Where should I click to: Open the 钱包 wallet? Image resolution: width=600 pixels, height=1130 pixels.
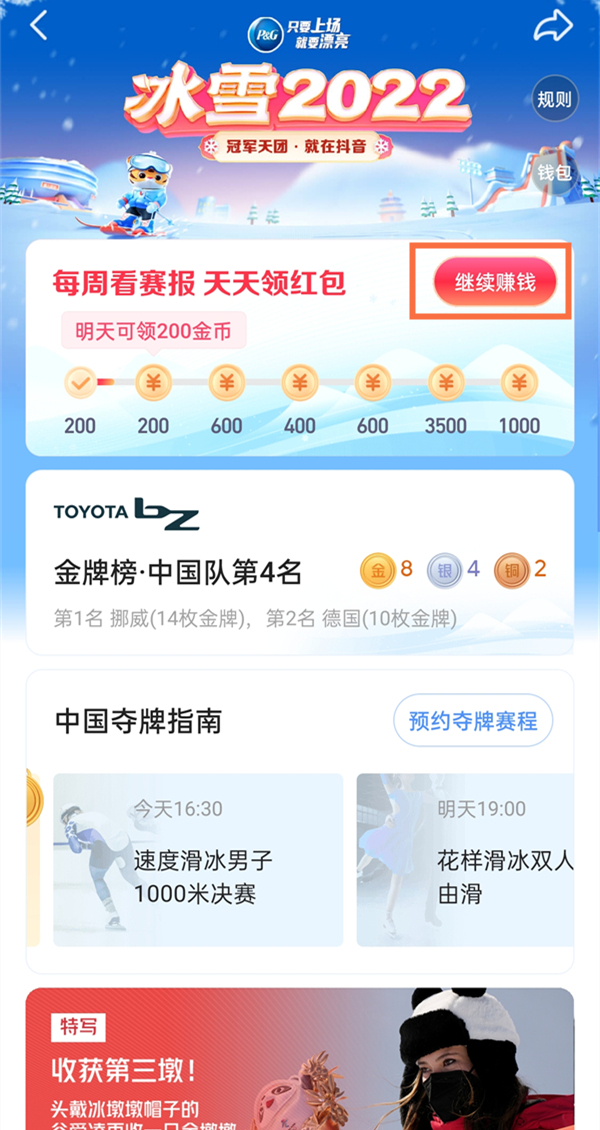click(x=554, y=172)
